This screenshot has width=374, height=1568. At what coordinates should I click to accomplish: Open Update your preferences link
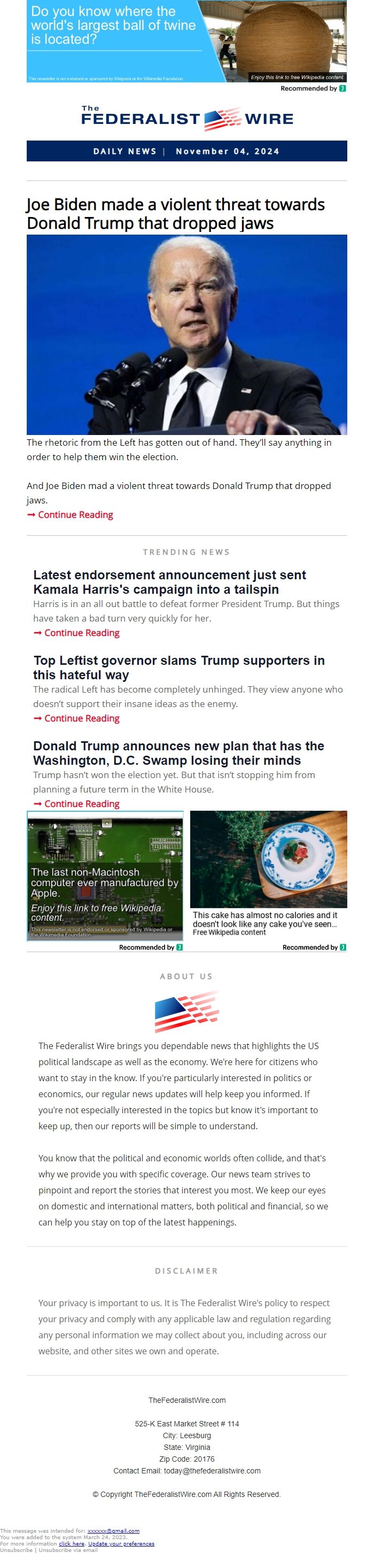(121, 1543)
